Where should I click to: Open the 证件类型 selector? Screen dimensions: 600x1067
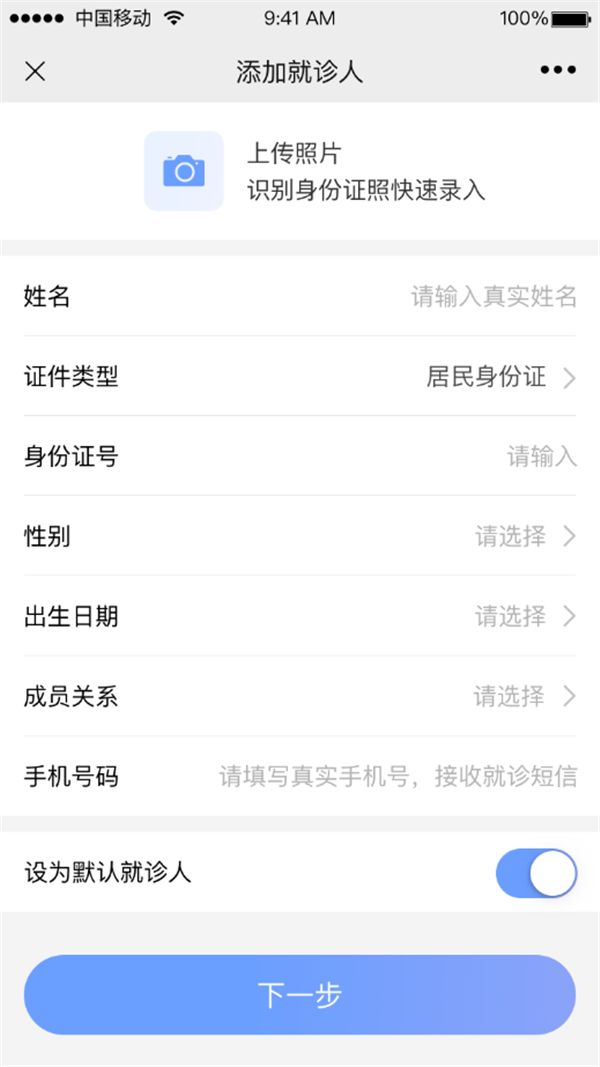click(x=300, y=376)
